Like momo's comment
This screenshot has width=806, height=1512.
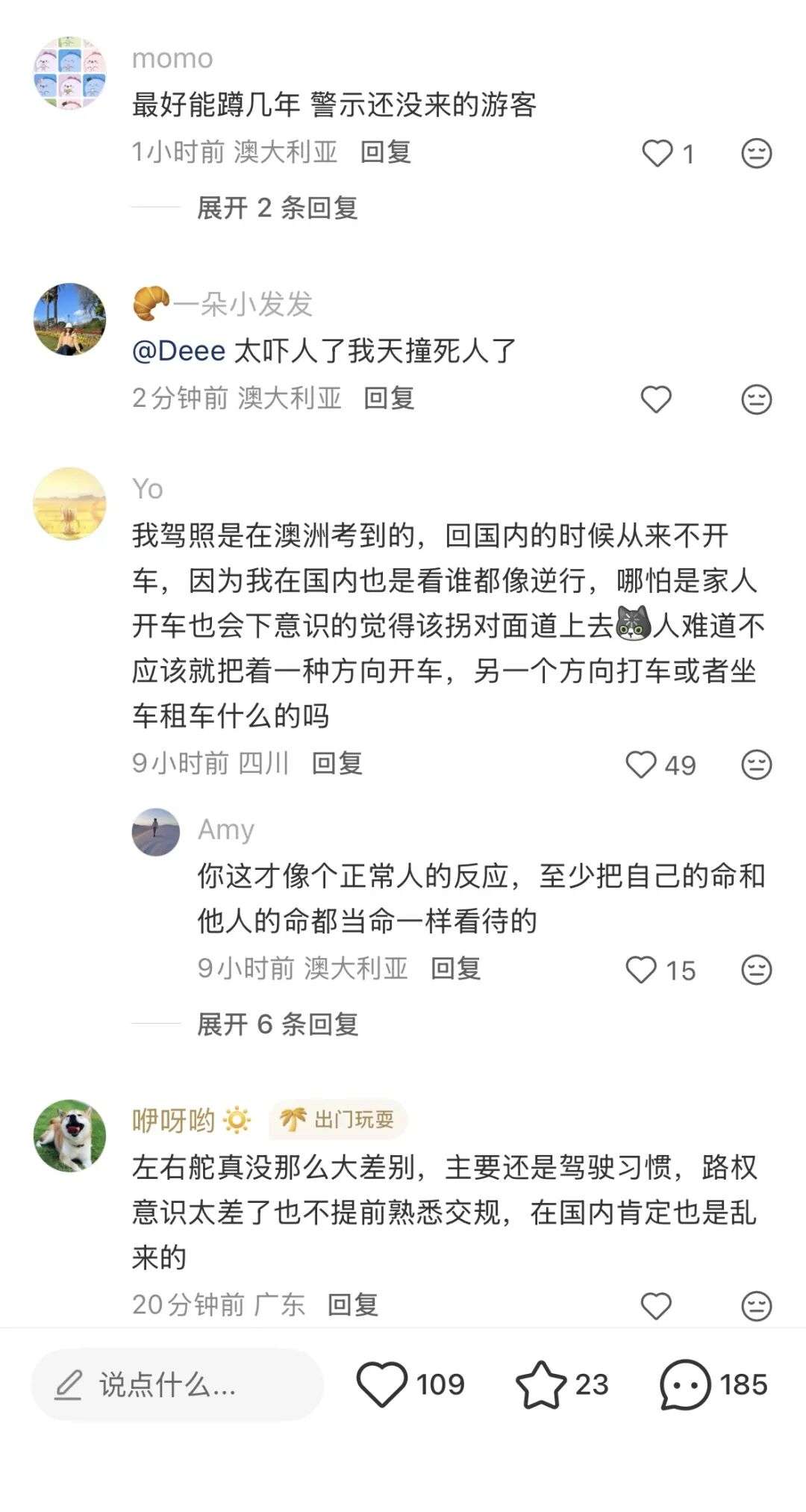[657, 154]
